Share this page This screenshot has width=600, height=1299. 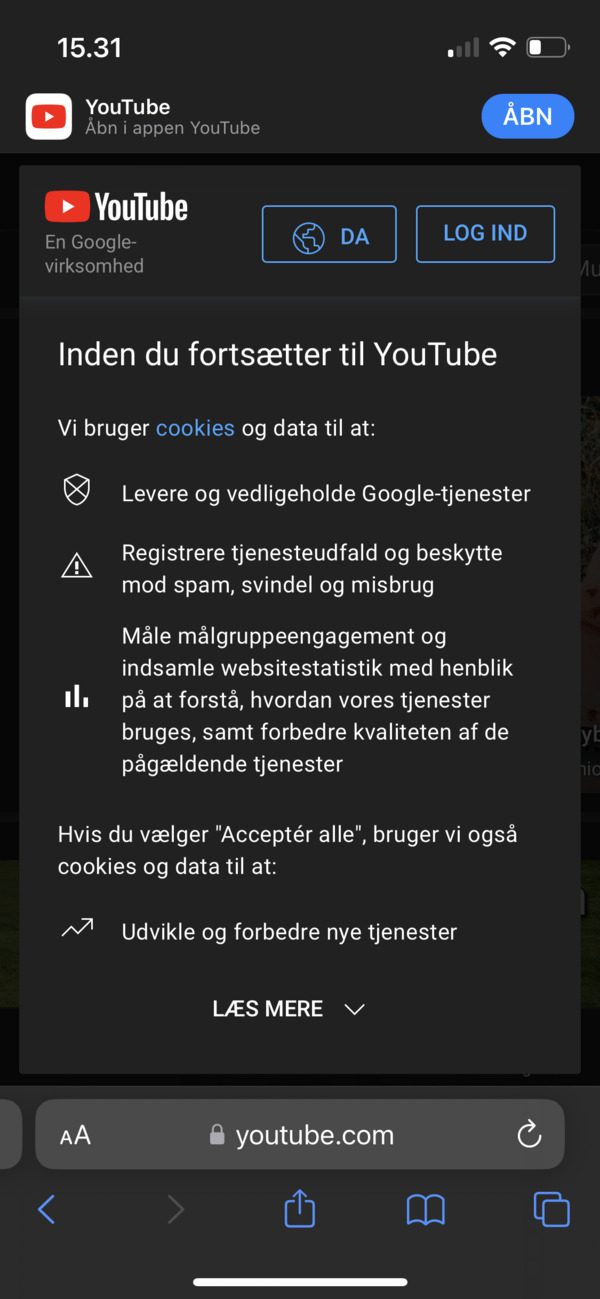(x=300, y=1208)
